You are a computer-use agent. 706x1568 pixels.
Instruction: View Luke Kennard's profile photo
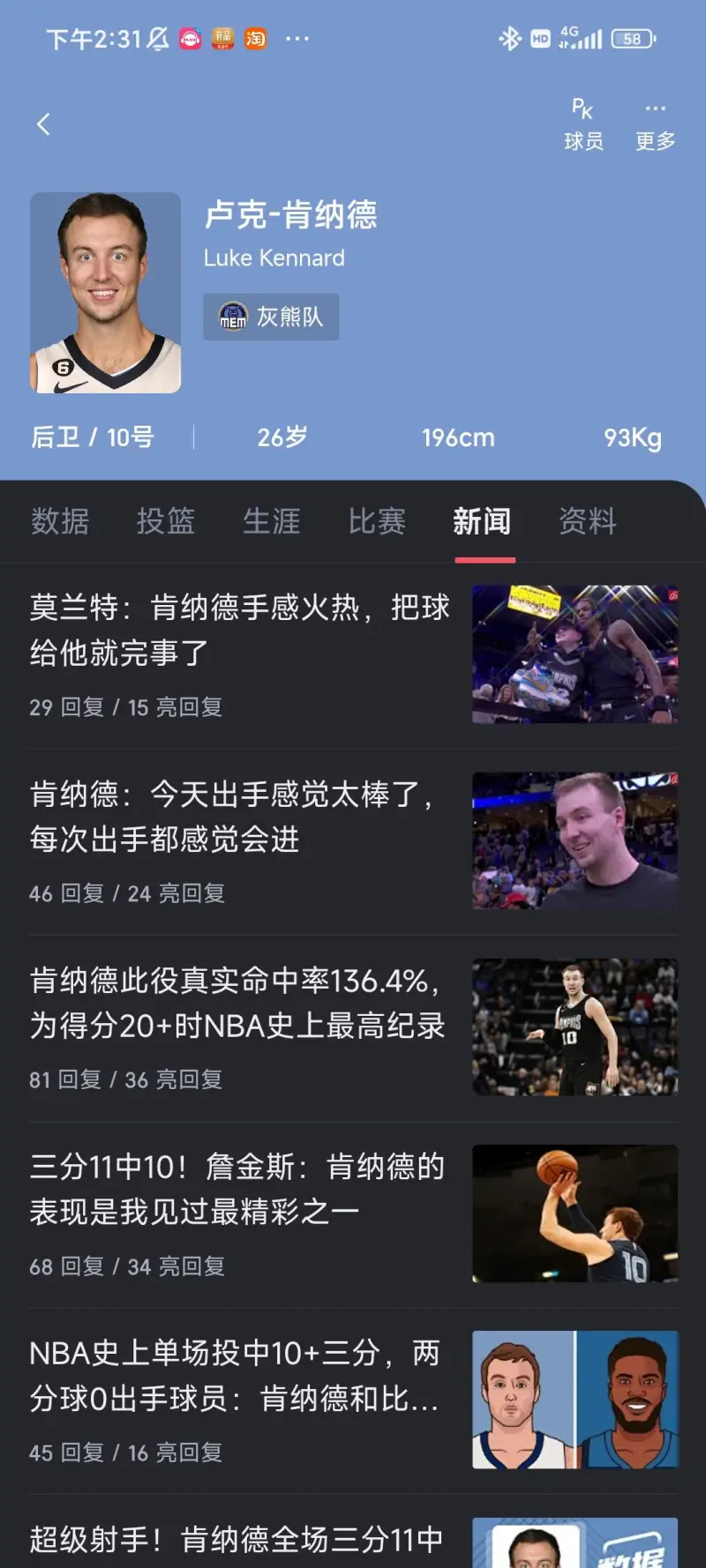coord(106,293)
